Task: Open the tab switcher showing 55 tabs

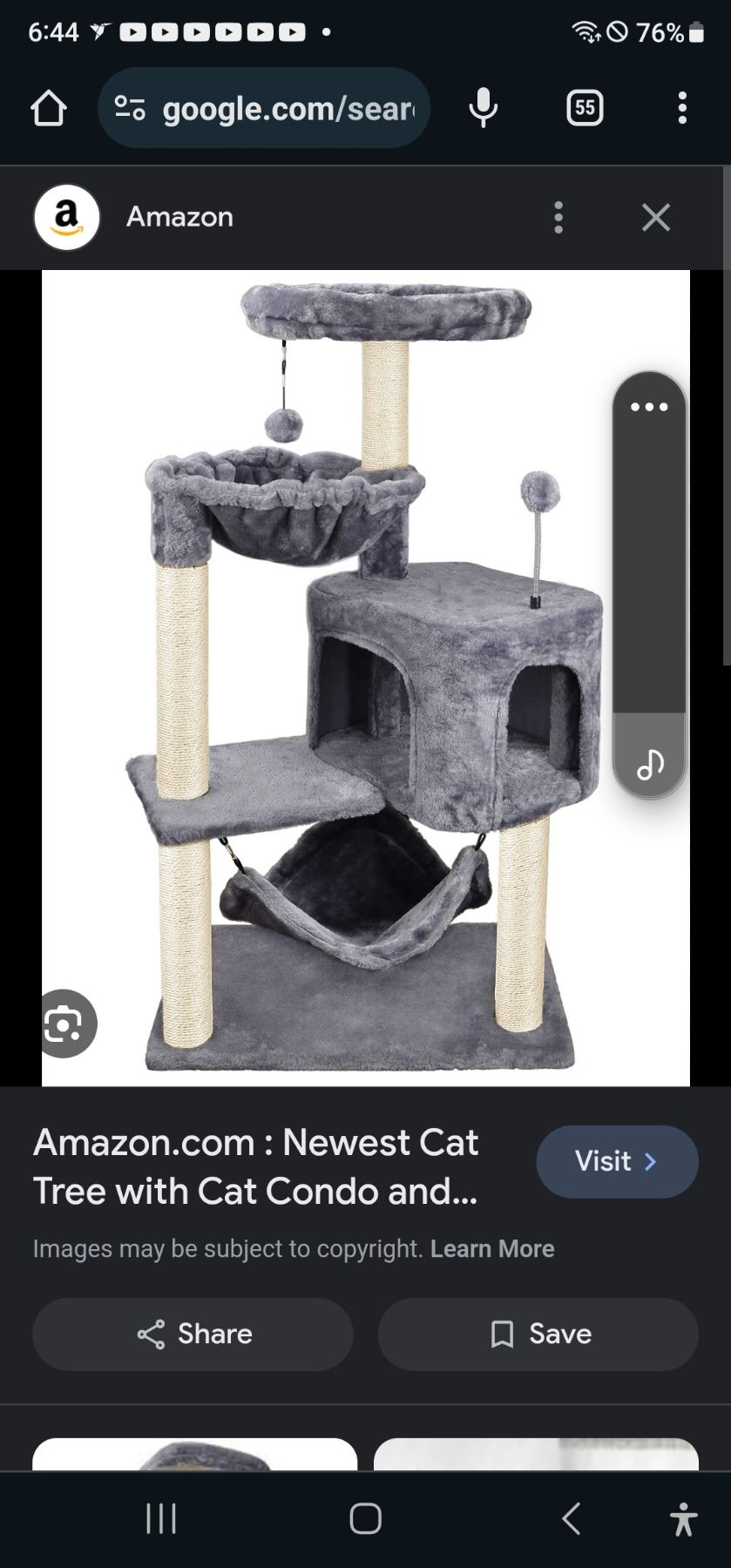Action: pos(585,109)
